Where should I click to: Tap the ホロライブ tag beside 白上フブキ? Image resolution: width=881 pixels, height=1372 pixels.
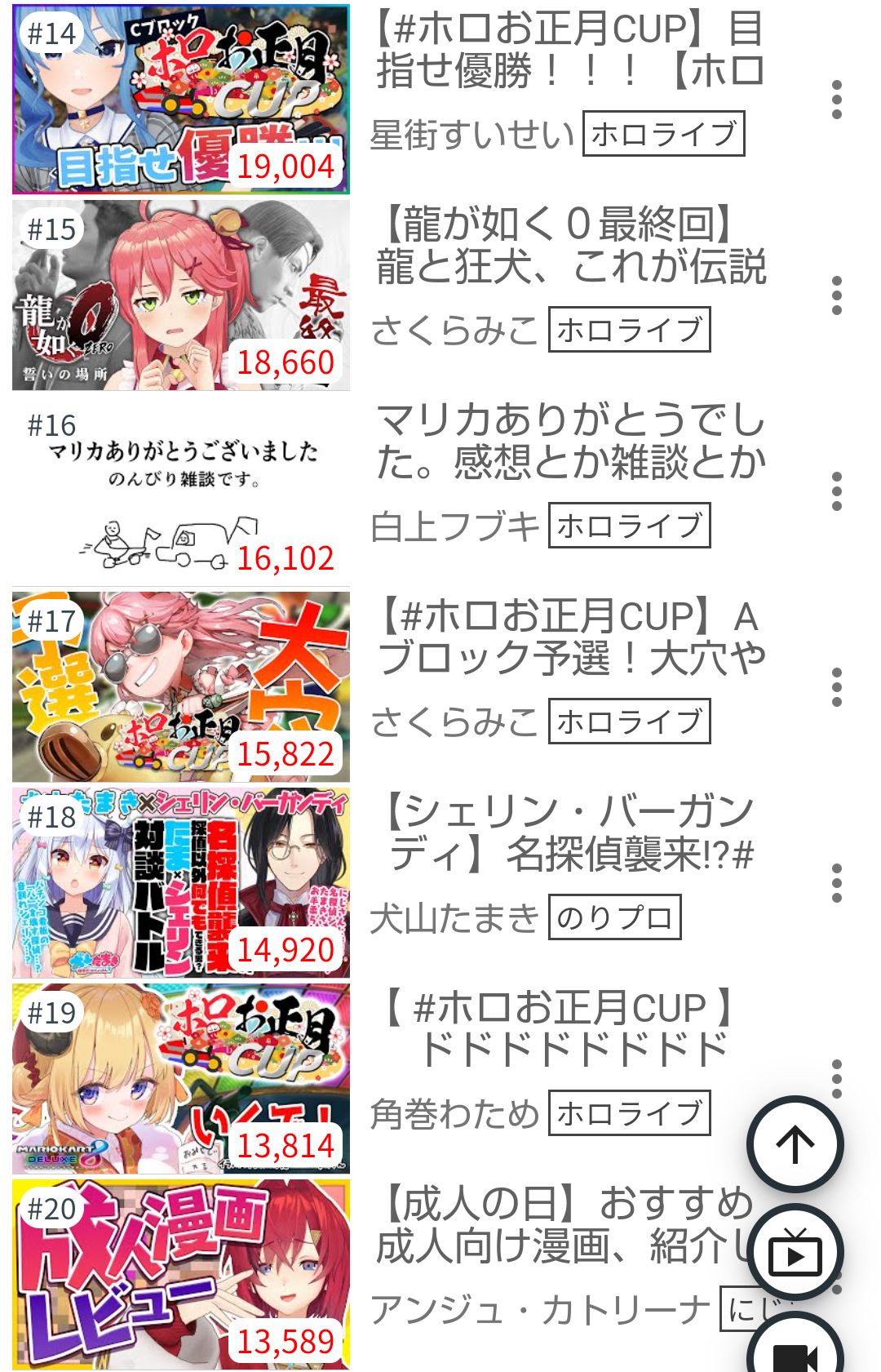(x=629, y=526)
